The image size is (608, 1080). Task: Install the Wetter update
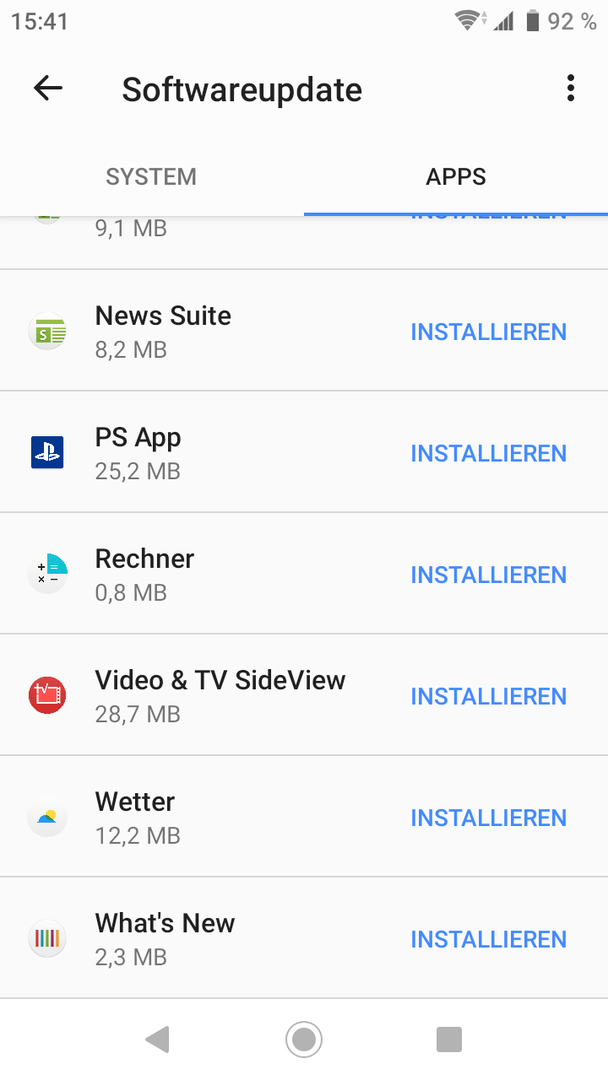pos(489,818)
